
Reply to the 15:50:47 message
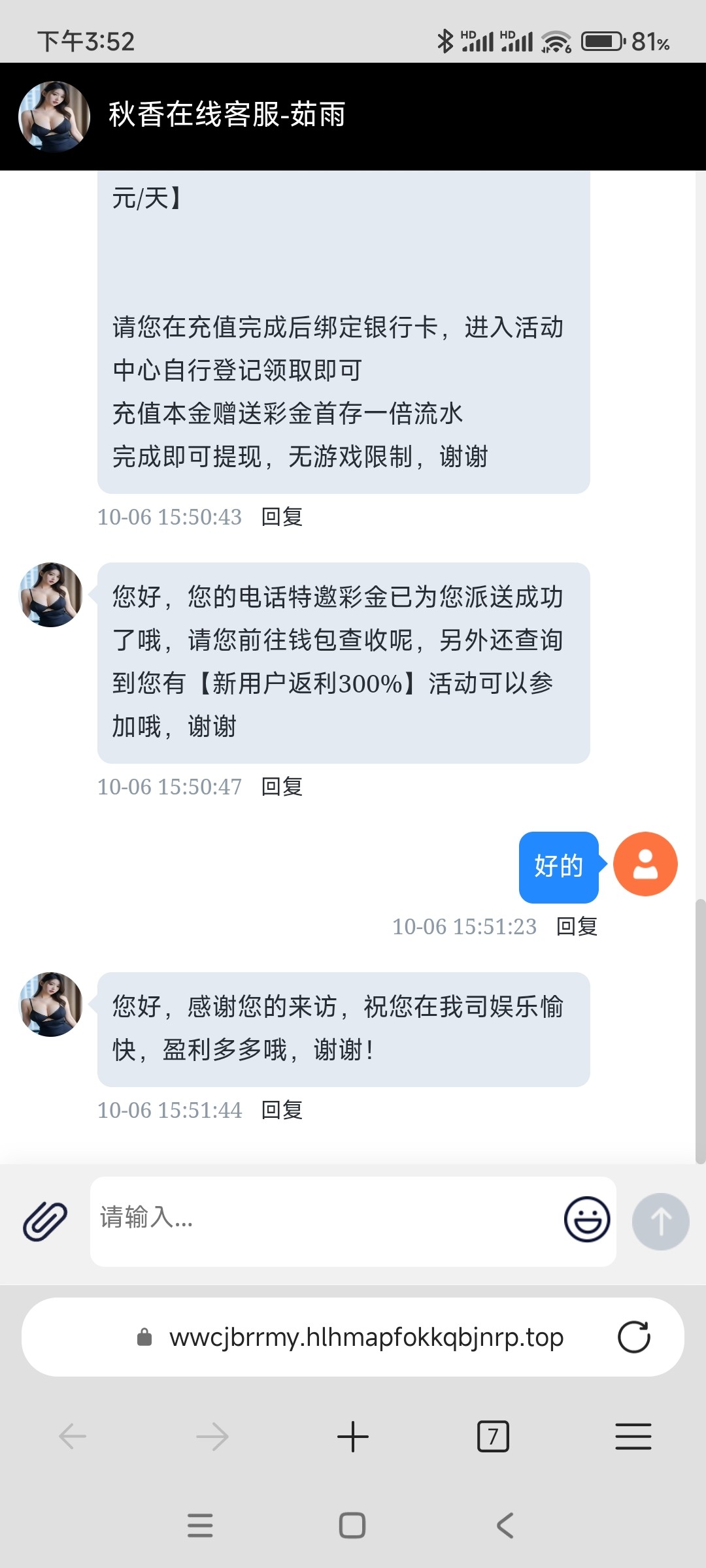point(282,787)
